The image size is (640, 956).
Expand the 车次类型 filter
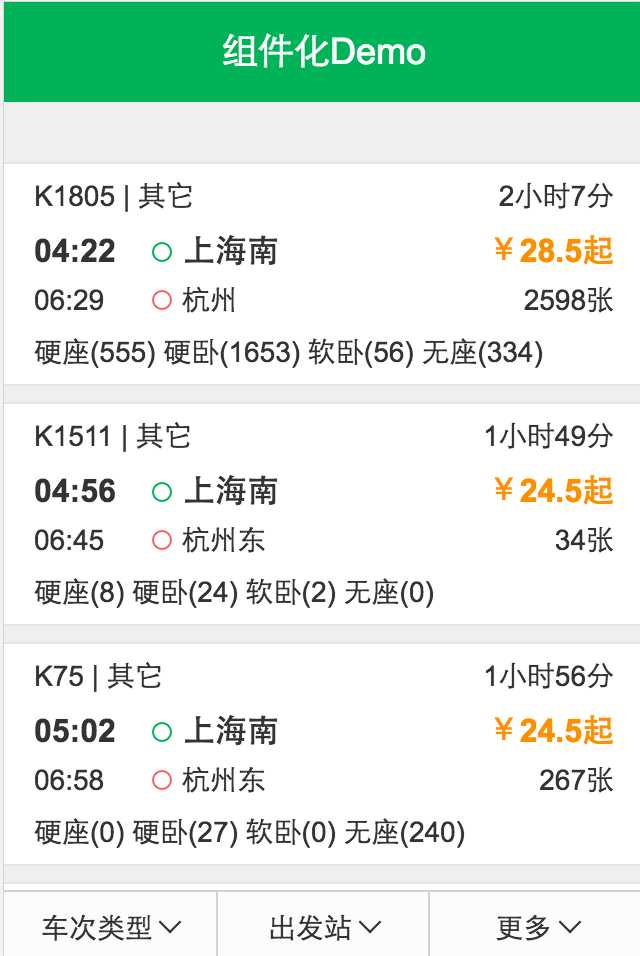pyautogui.click(x=111, y=927)
